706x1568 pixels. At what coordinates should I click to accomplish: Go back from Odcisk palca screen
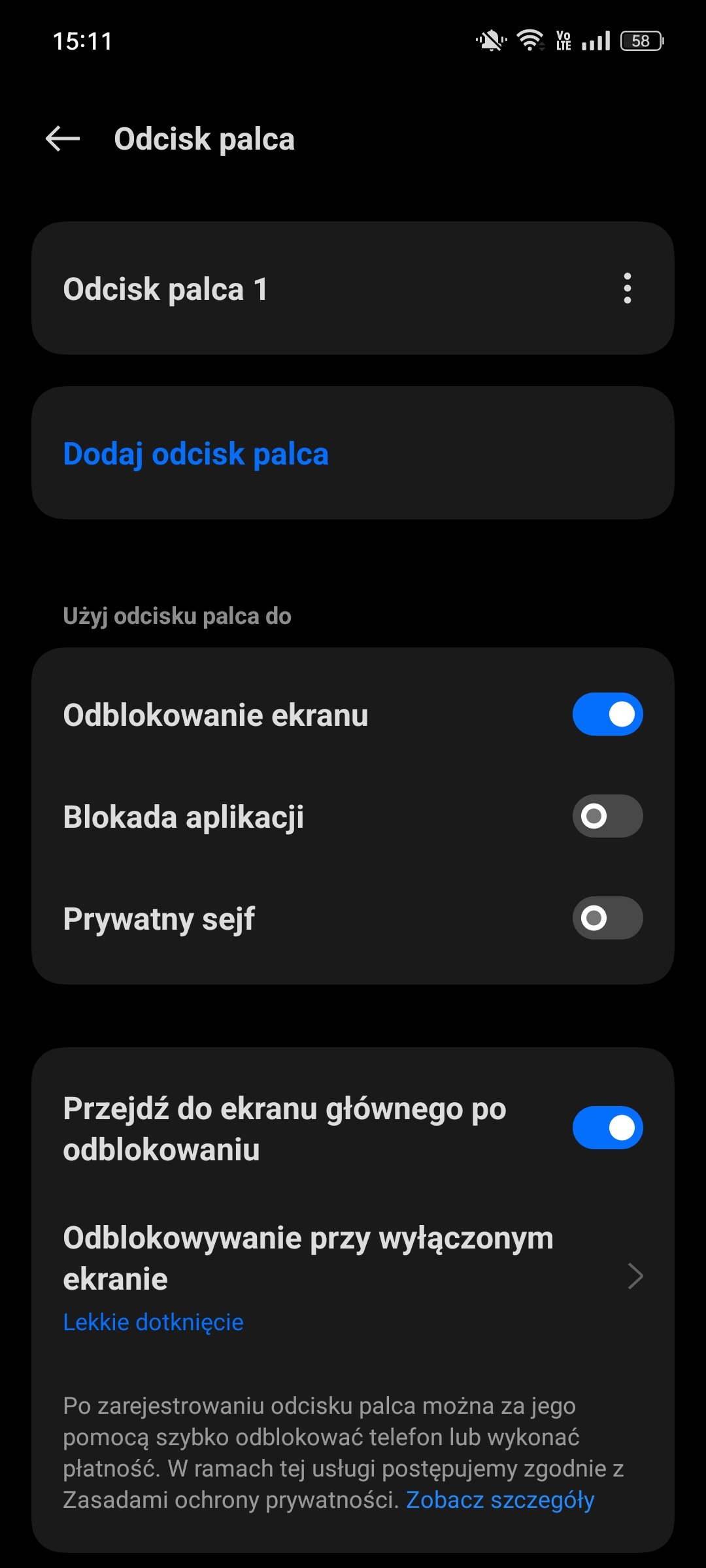[63, 139]
